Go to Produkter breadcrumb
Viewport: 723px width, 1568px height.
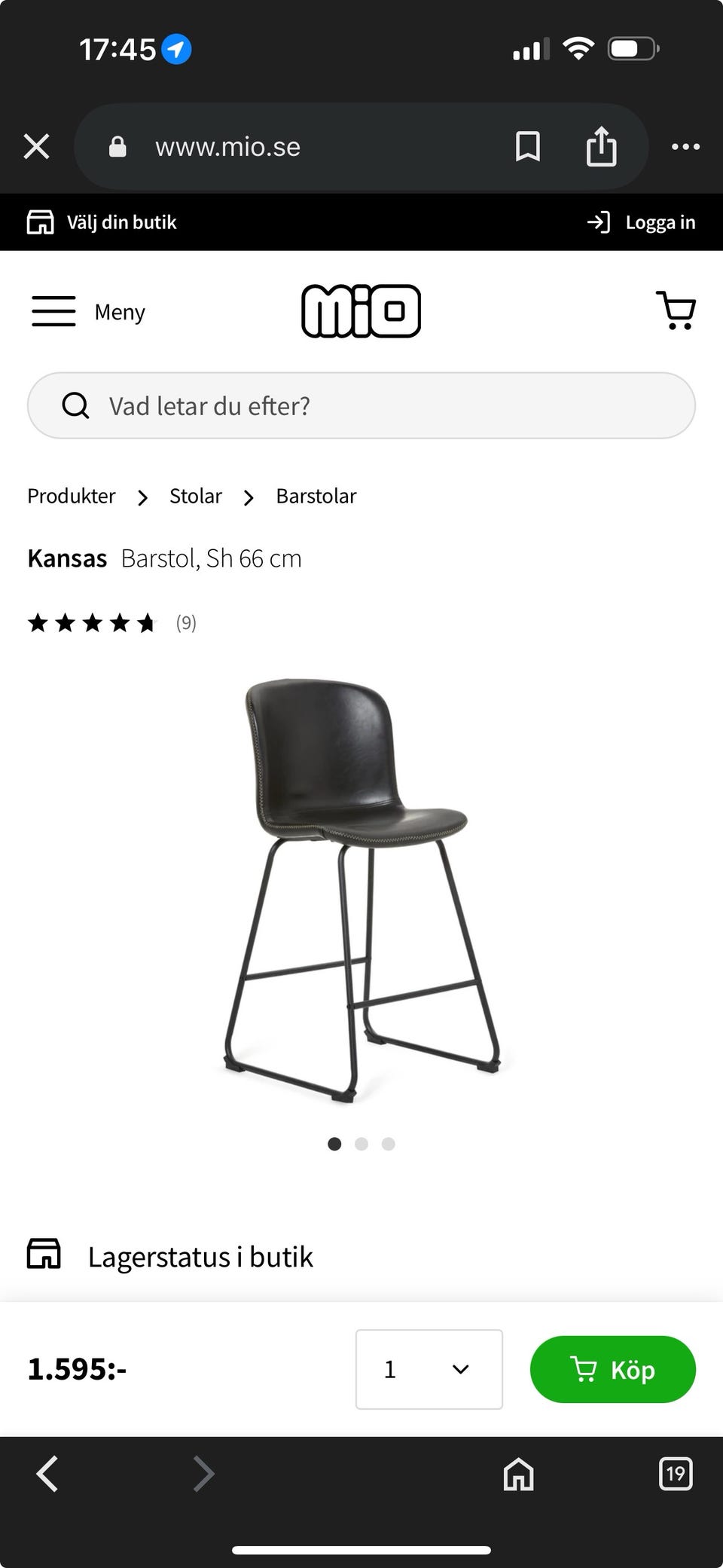(72, 496)
